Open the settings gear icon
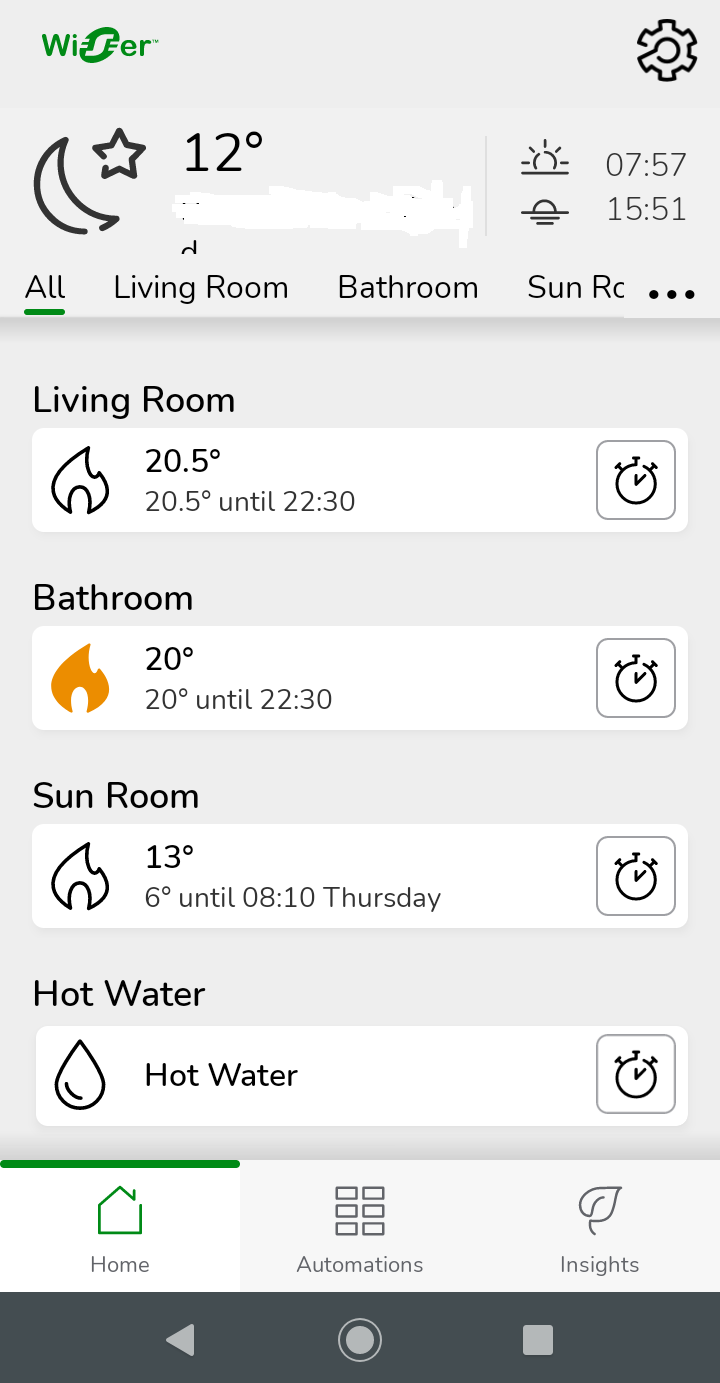The image size is (720, 1383). point(666,51)
